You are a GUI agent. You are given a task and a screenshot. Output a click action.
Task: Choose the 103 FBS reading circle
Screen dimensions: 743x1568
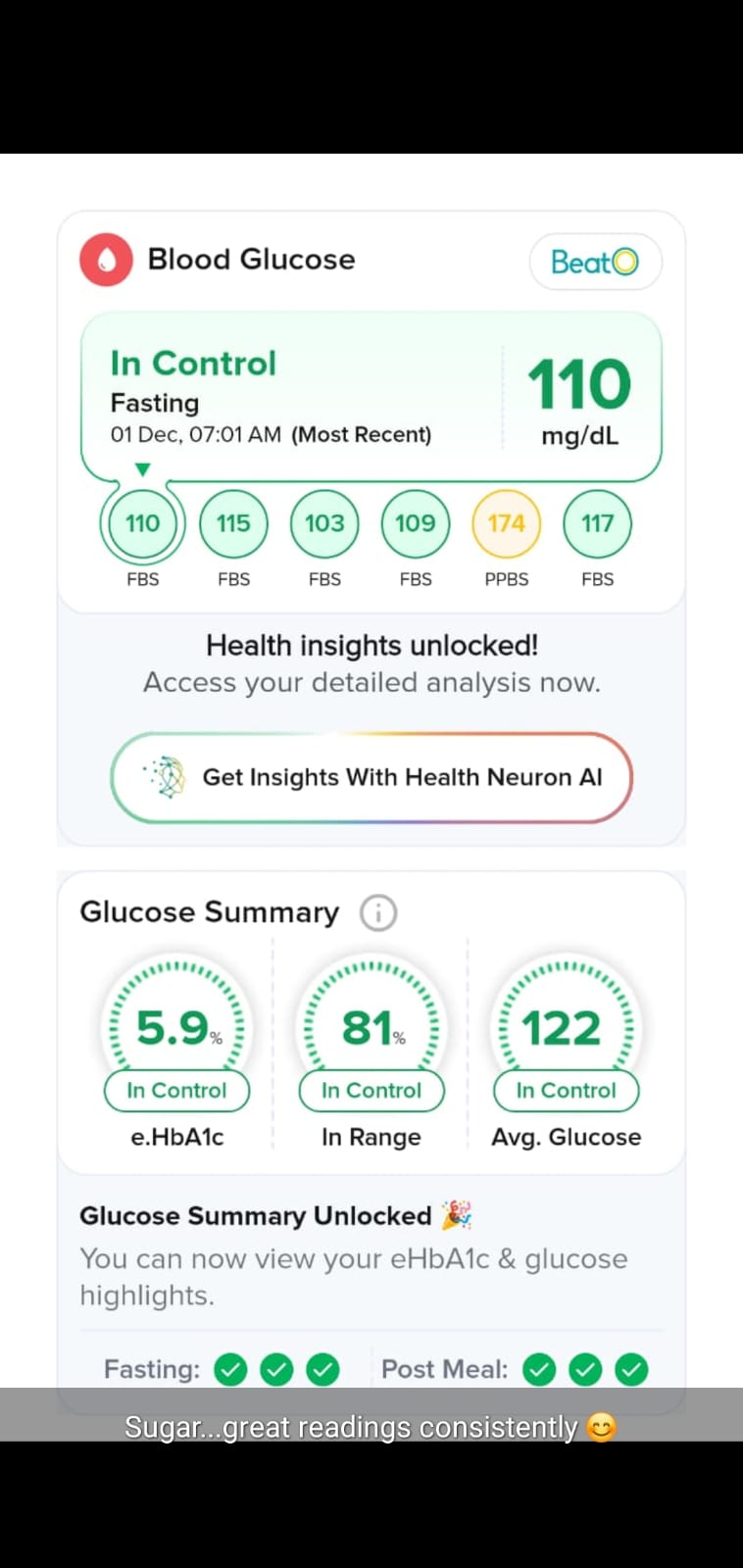(x=324, y=523)
